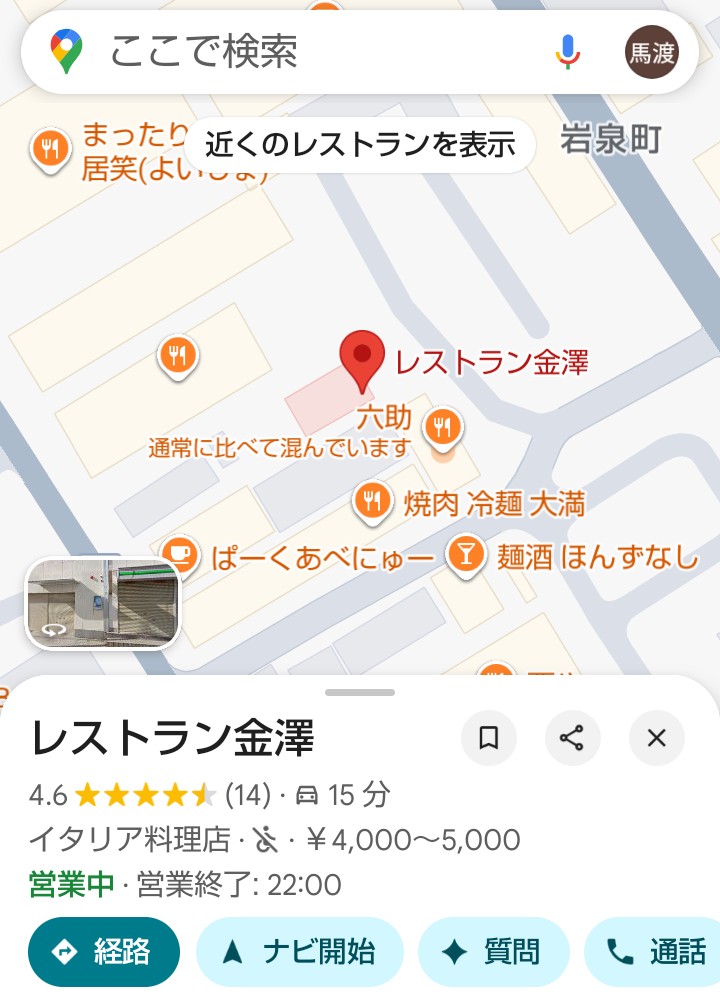Expand the place card drag handle

[x=360, y=692]
